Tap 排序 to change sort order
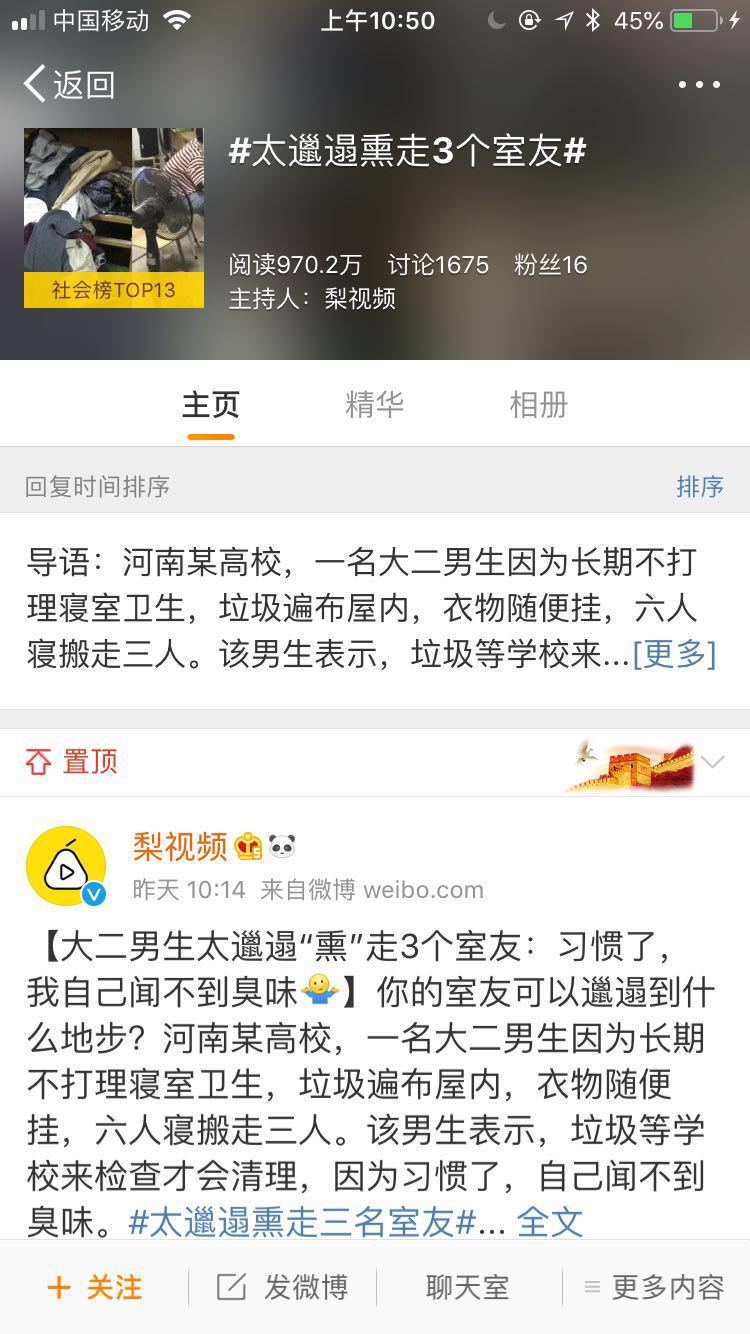The height and width of the screenshot is (1334, 750). [x=699, y=487]
